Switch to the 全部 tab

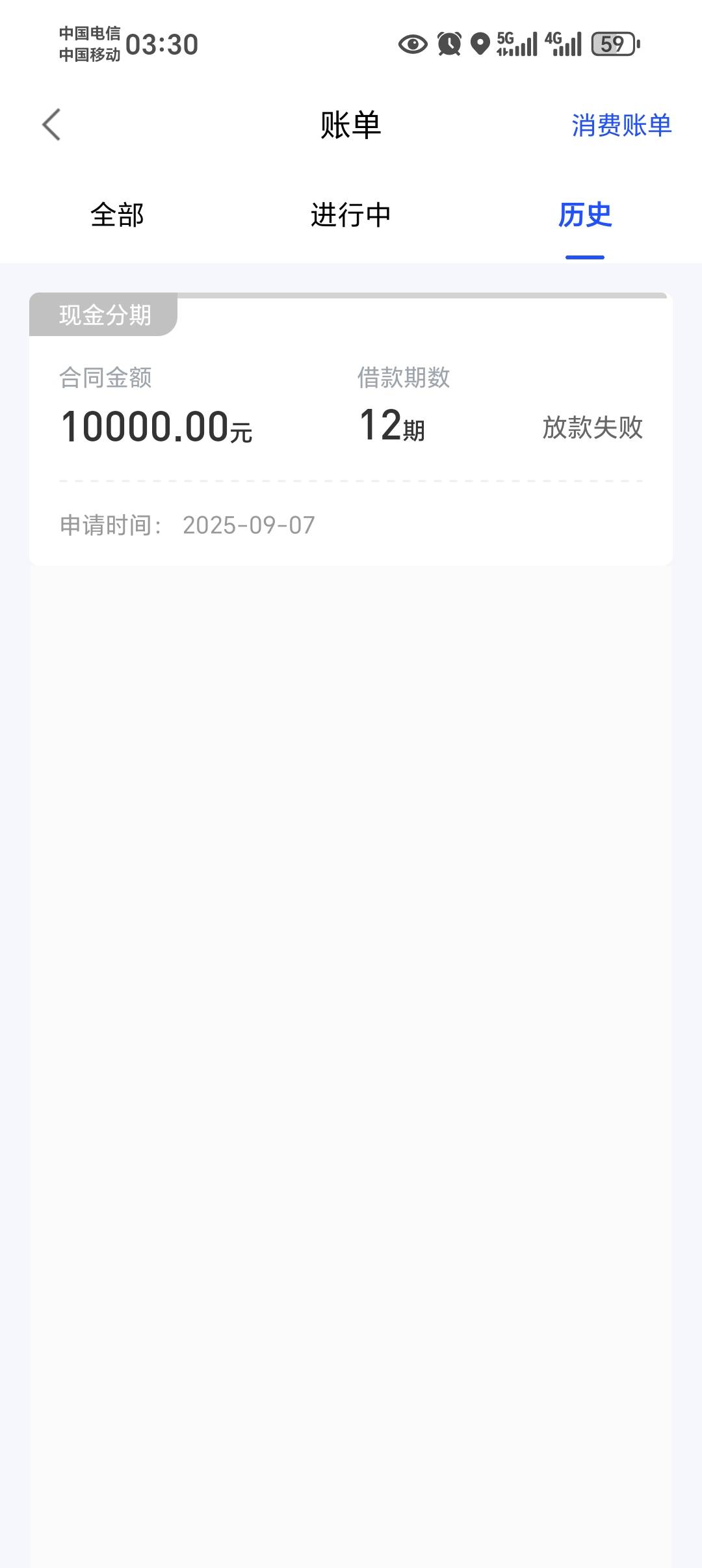117,215
